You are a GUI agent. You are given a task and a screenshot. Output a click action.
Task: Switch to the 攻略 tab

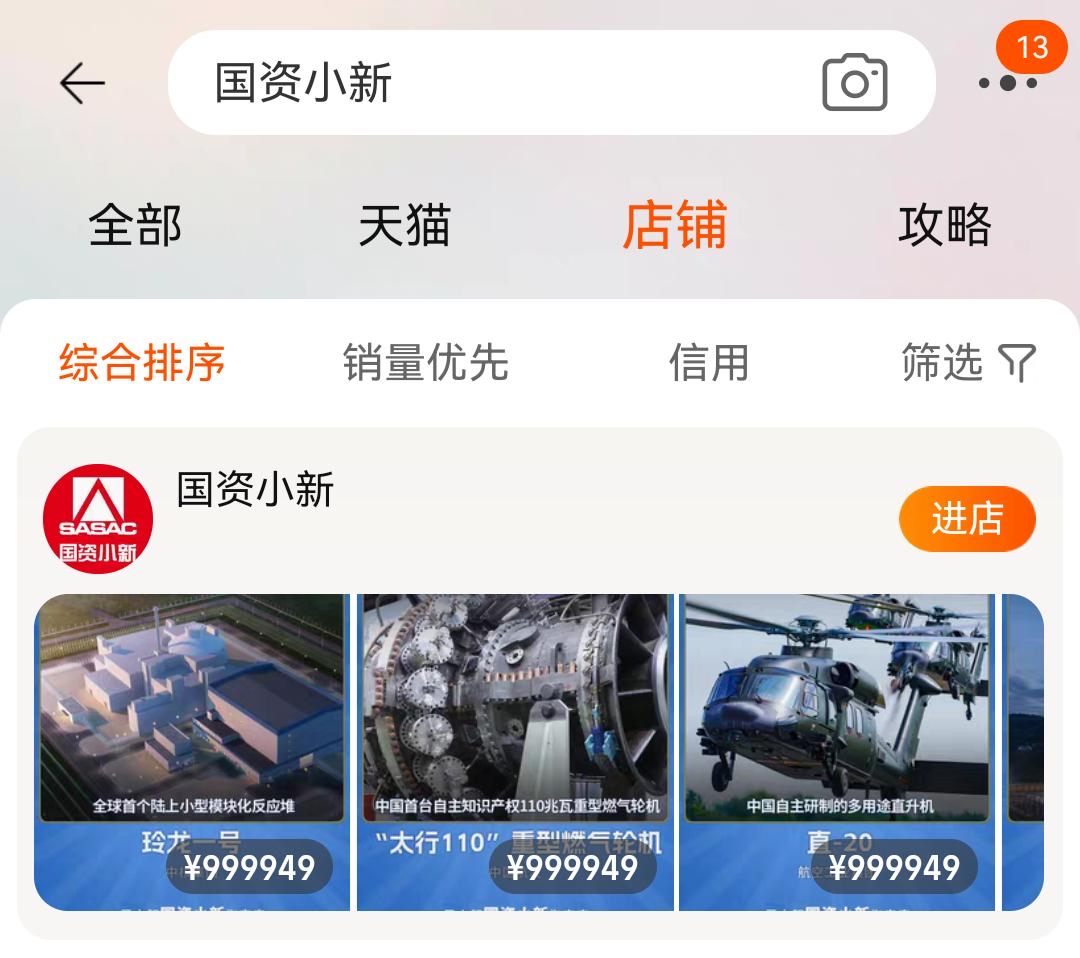(x=944, y=225)
